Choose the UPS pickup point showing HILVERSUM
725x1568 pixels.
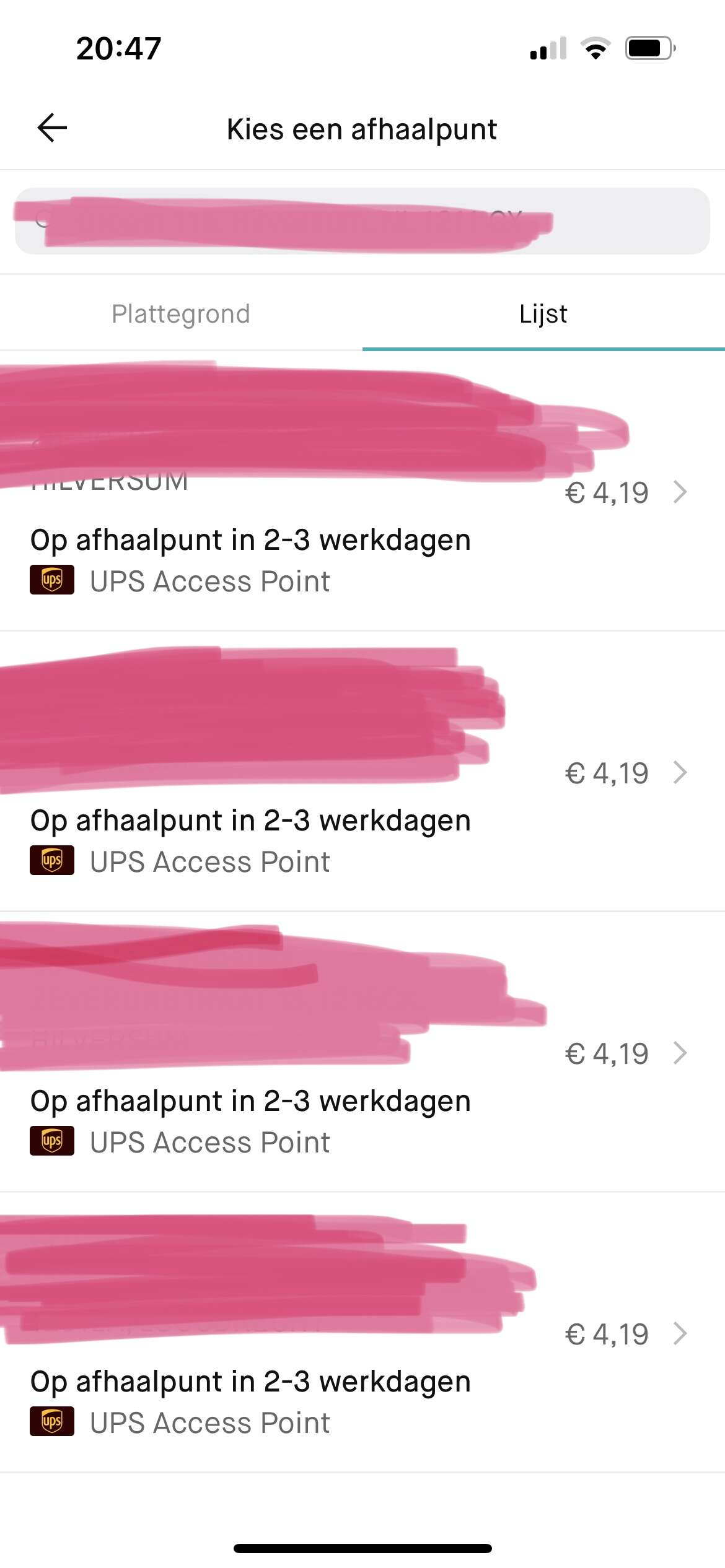tap(362, 491)
